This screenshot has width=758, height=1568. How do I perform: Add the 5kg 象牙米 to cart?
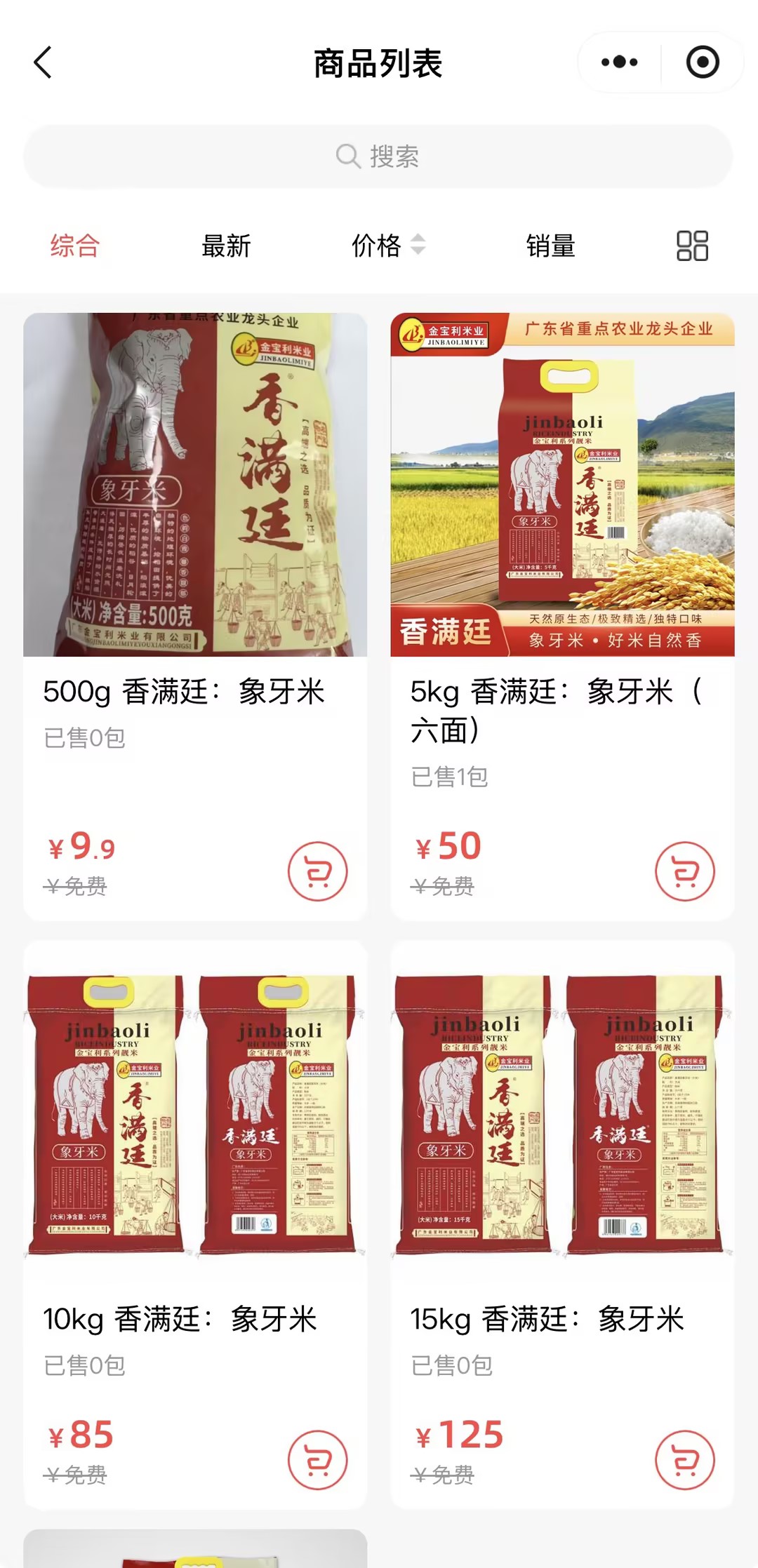[685, 871]
